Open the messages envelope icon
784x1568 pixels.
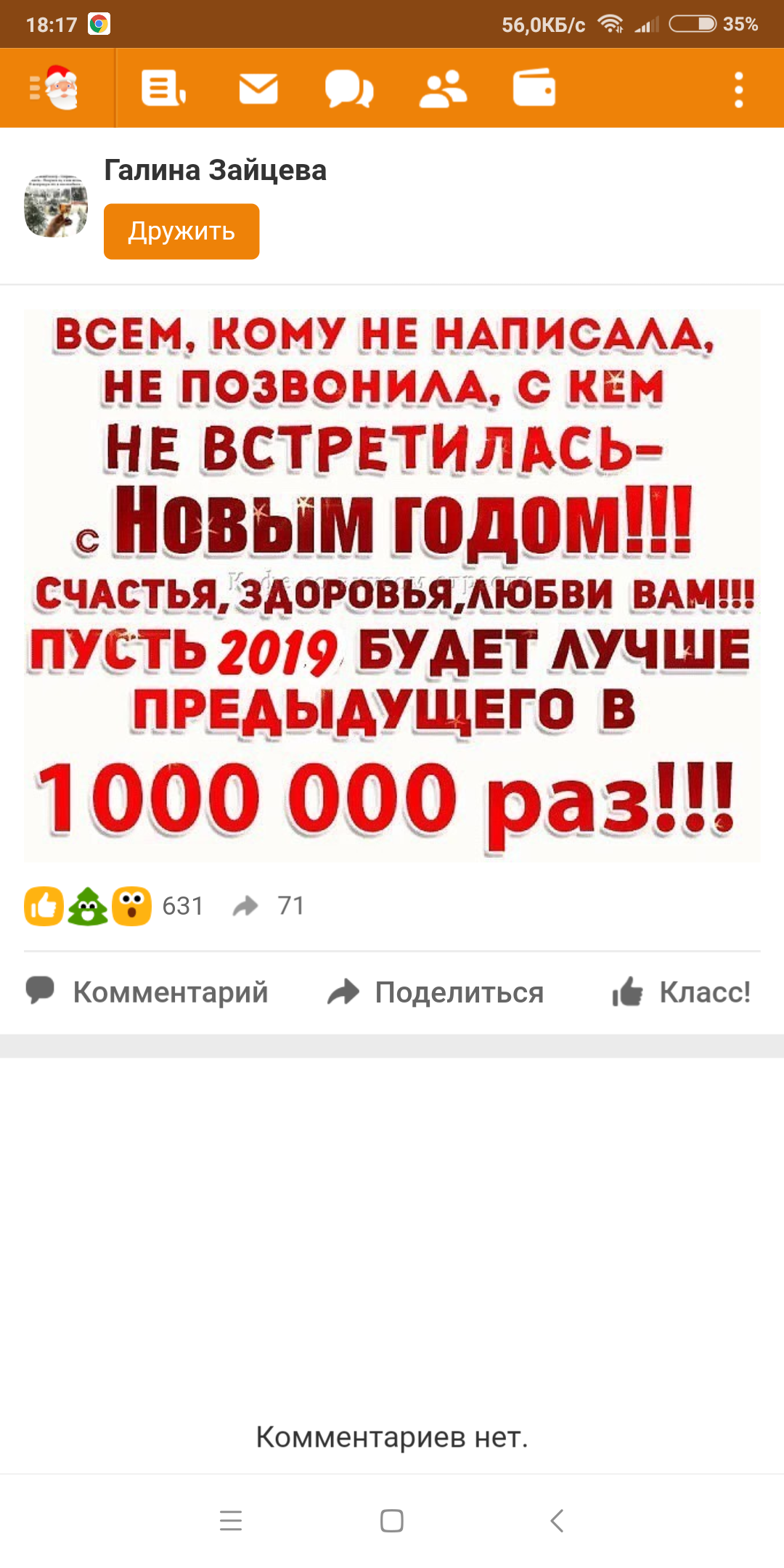click(x=258, y=89)
